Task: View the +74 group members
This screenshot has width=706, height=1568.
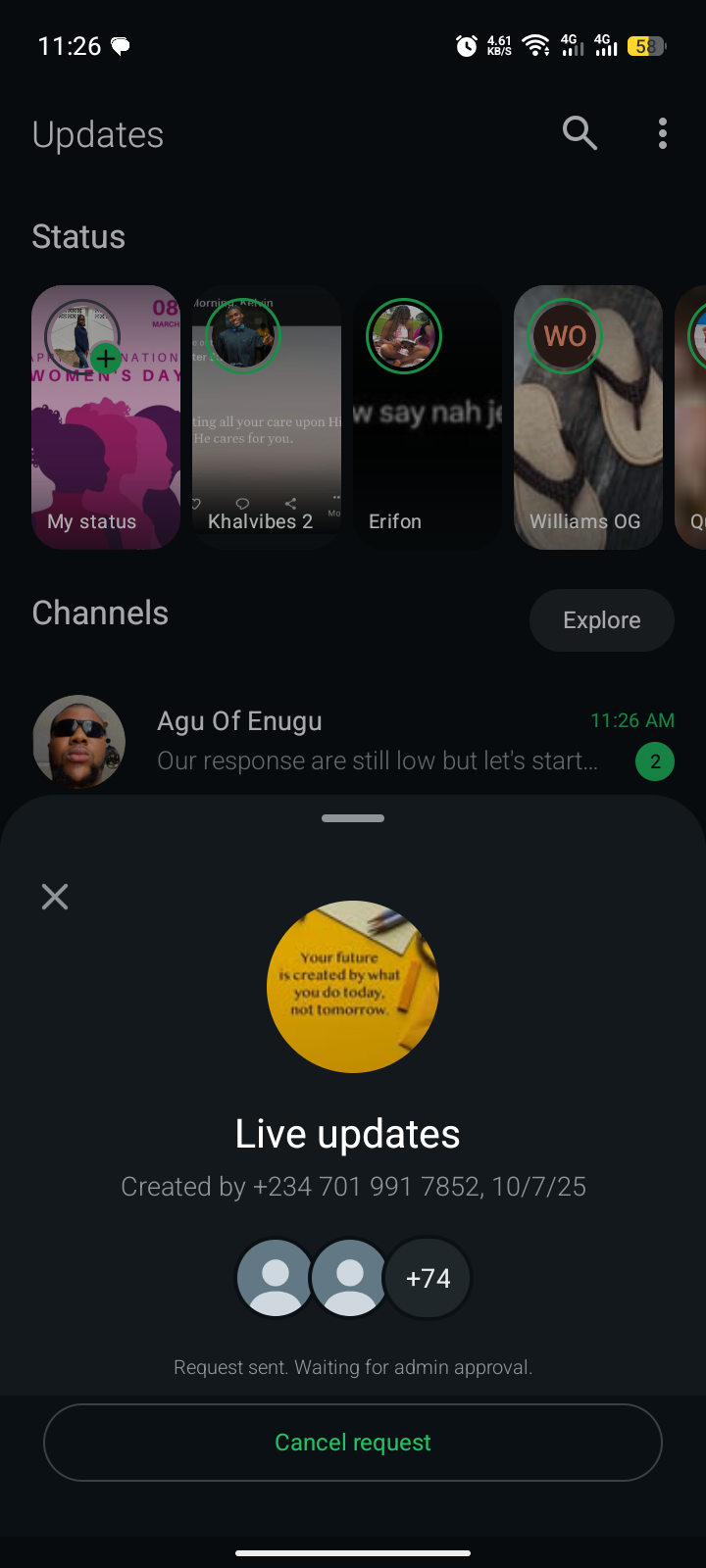Action: 429,1278
